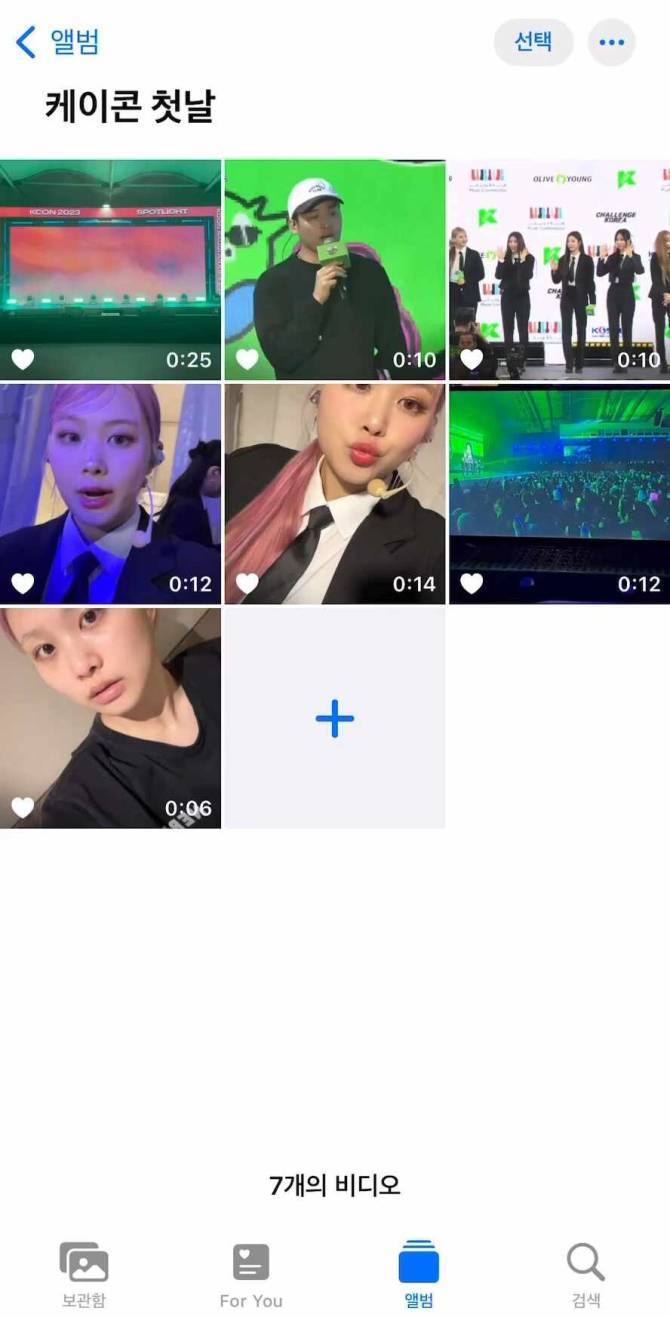Switch to the For You tab
The image size is (670, 1317).
pos(251,1274)
